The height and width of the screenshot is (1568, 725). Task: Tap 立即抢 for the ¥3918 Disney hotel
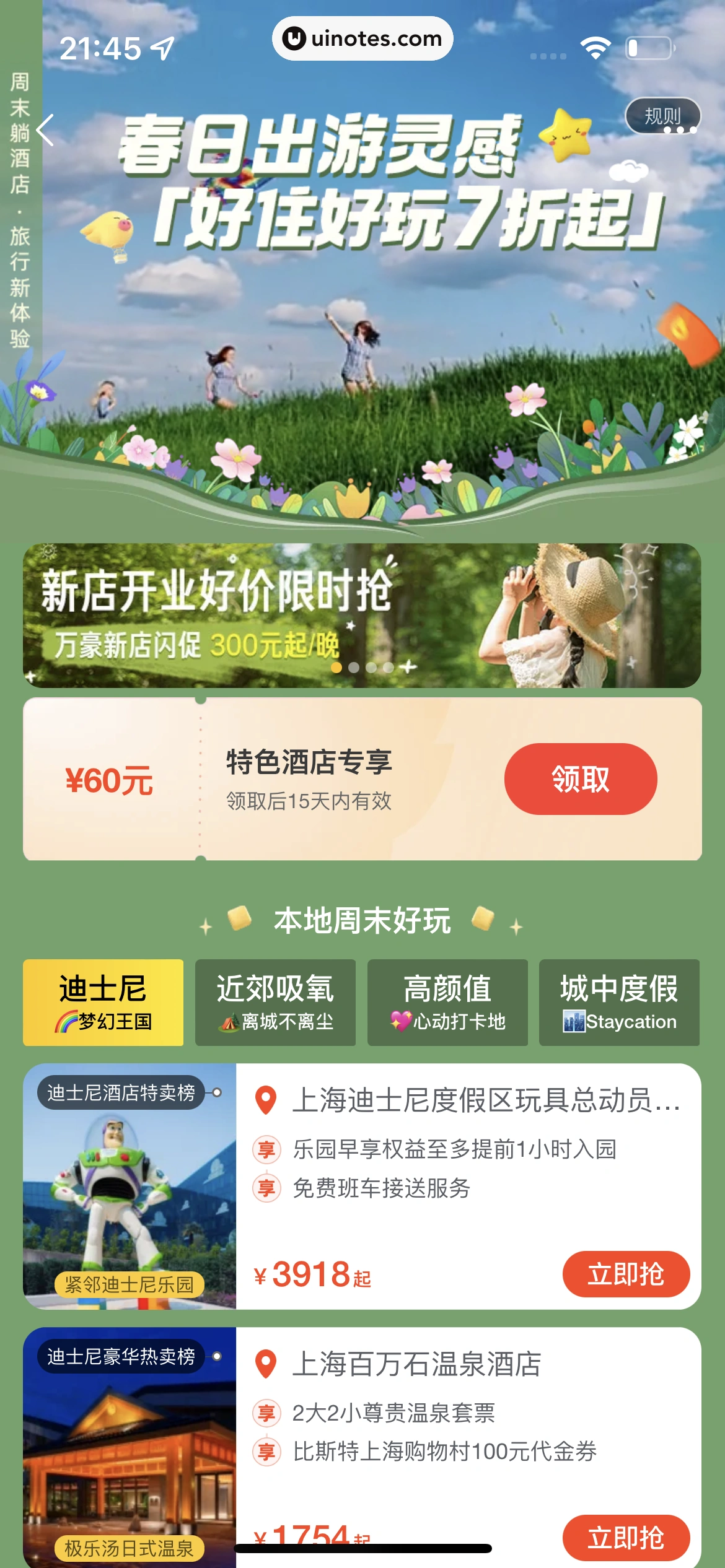pos(625,1274)
